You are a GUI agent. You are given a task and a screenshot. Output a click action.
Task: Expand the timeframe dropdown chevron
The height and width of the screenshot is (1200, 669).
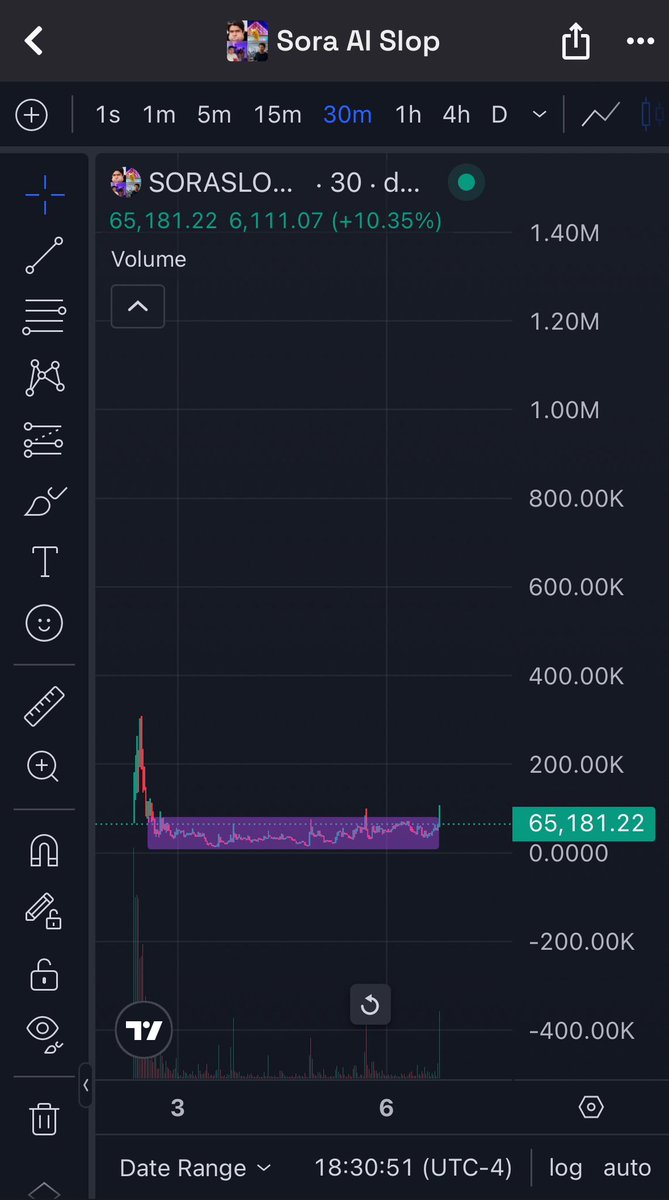(x=540, y=115)
